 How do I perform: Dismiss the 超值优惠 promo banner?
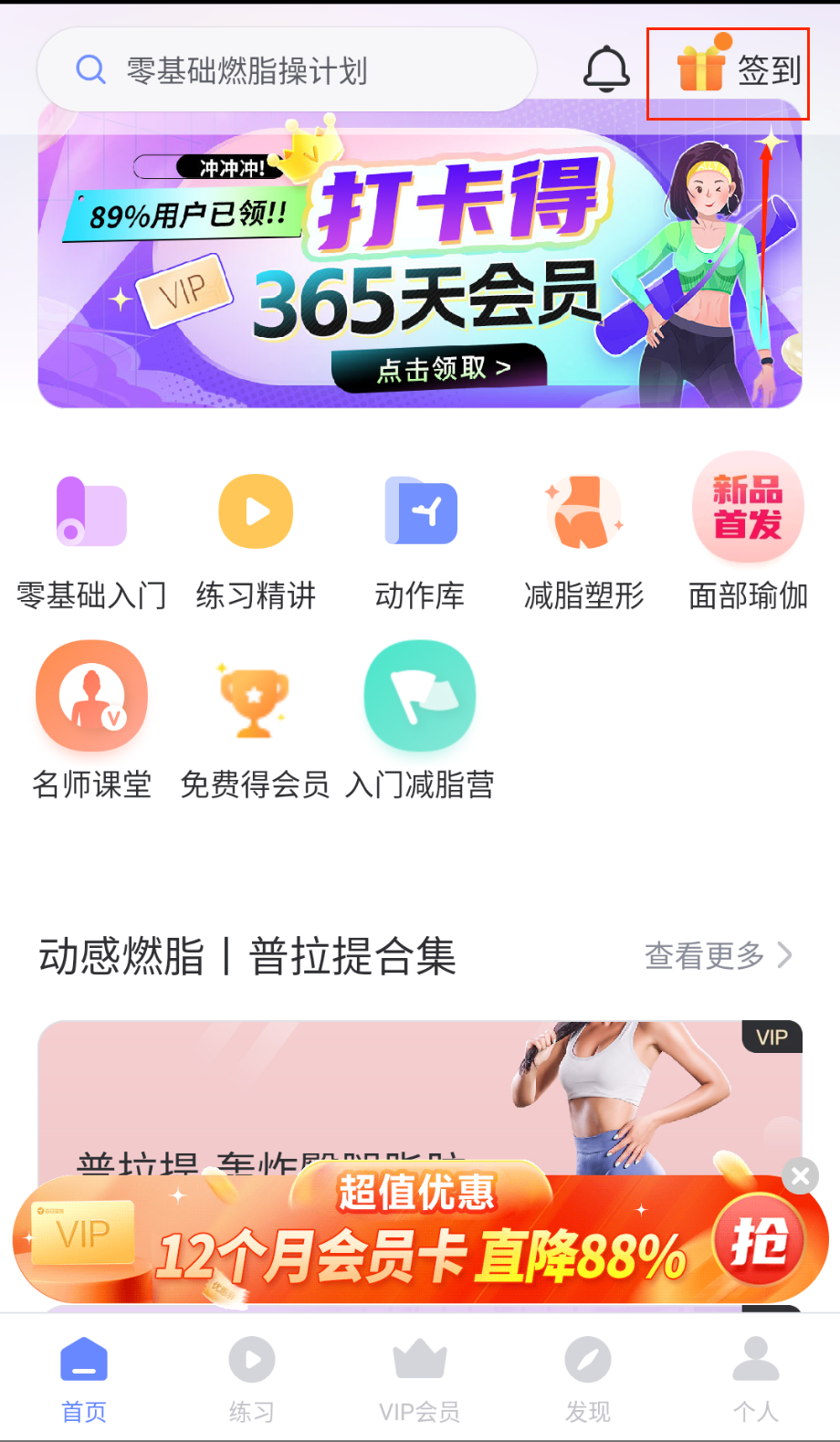801,1176
